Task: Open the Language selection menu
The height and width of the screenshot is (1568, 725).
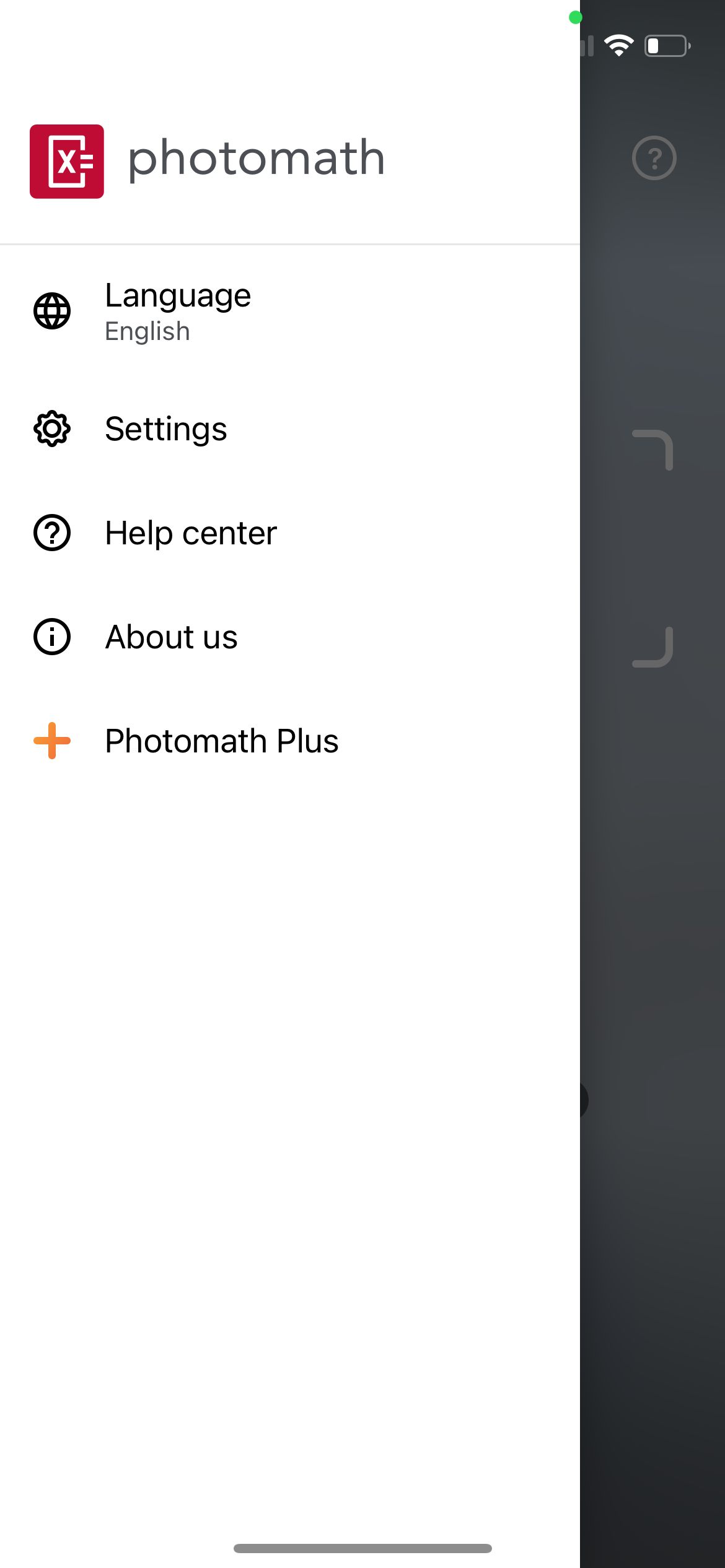Action: click(x=177, y=310)
